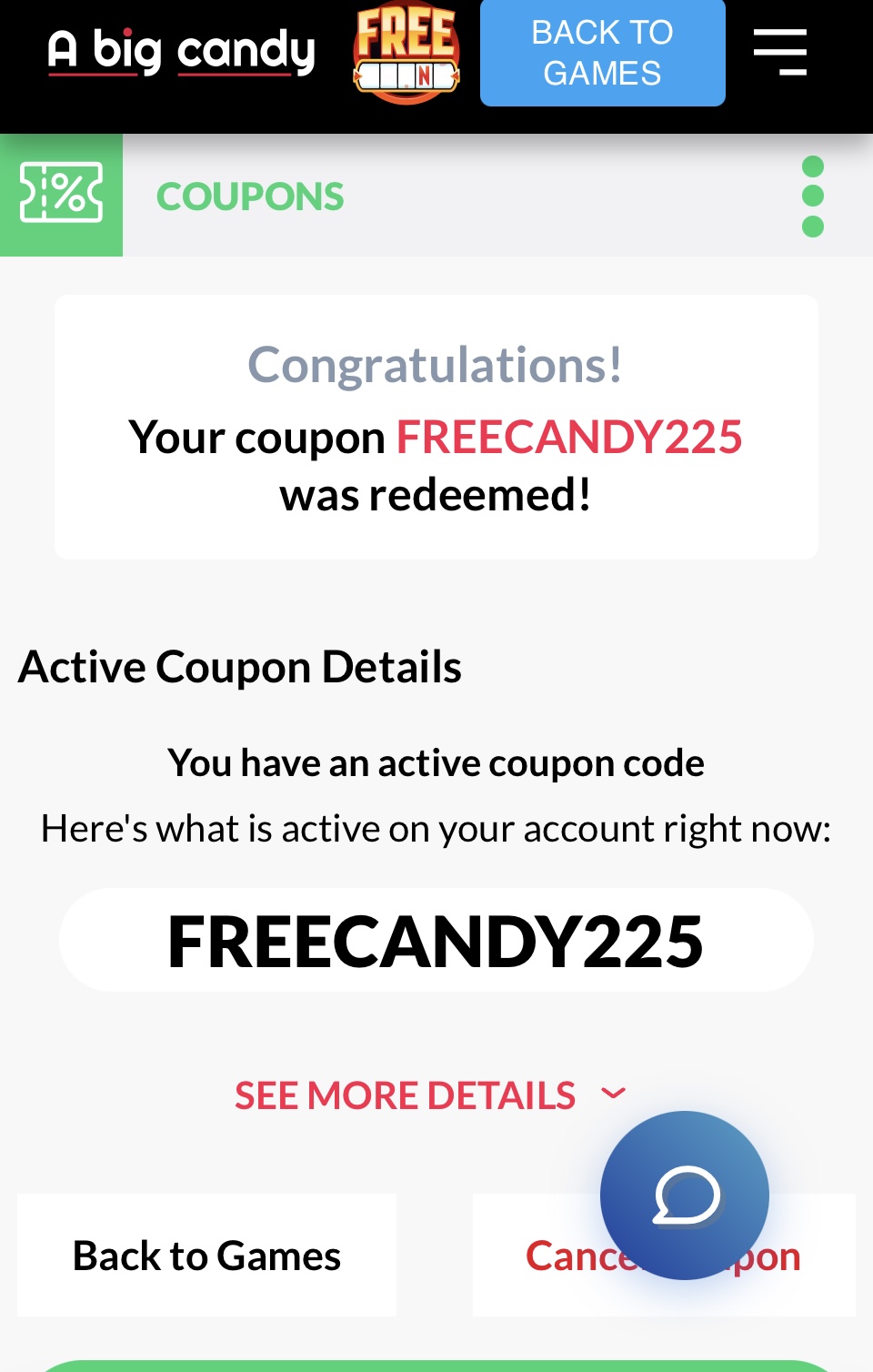The height and width of the screenshot is (1372, 873).
Task: Open the FREE slot machine promo icon
Action: pyautogui.click(x=406, y=53)
